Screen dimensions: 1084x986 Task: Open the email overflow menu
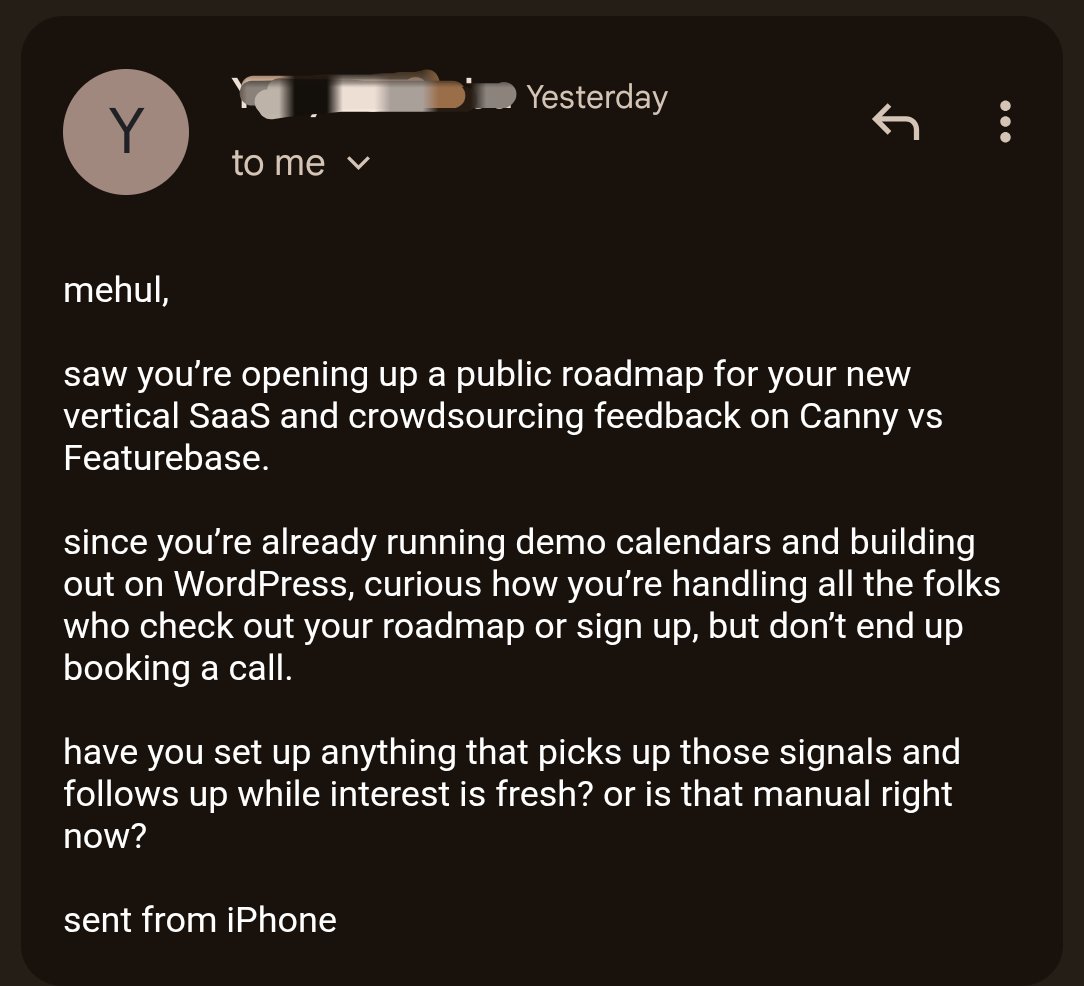(1005, 122)
